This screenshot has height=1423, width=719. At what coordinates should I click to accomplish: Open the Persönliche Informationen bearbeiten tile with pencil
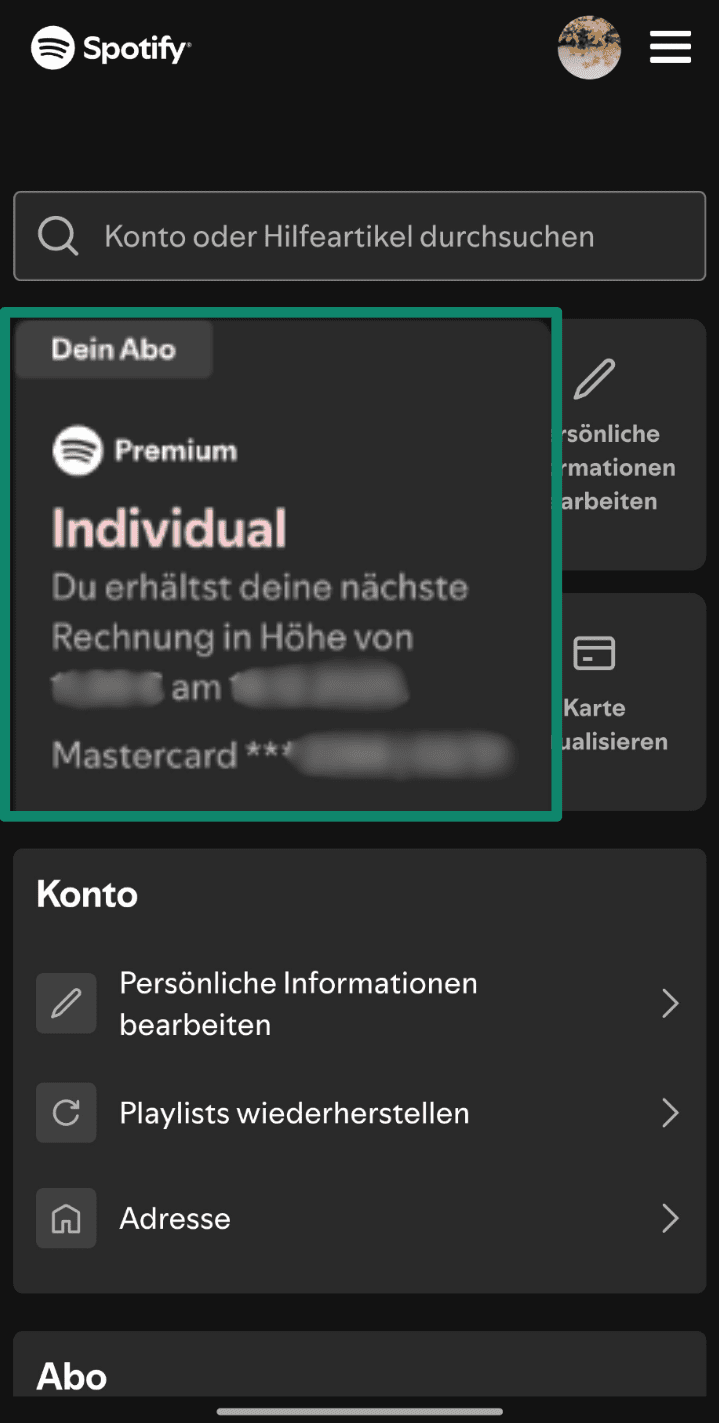(632, 445)
